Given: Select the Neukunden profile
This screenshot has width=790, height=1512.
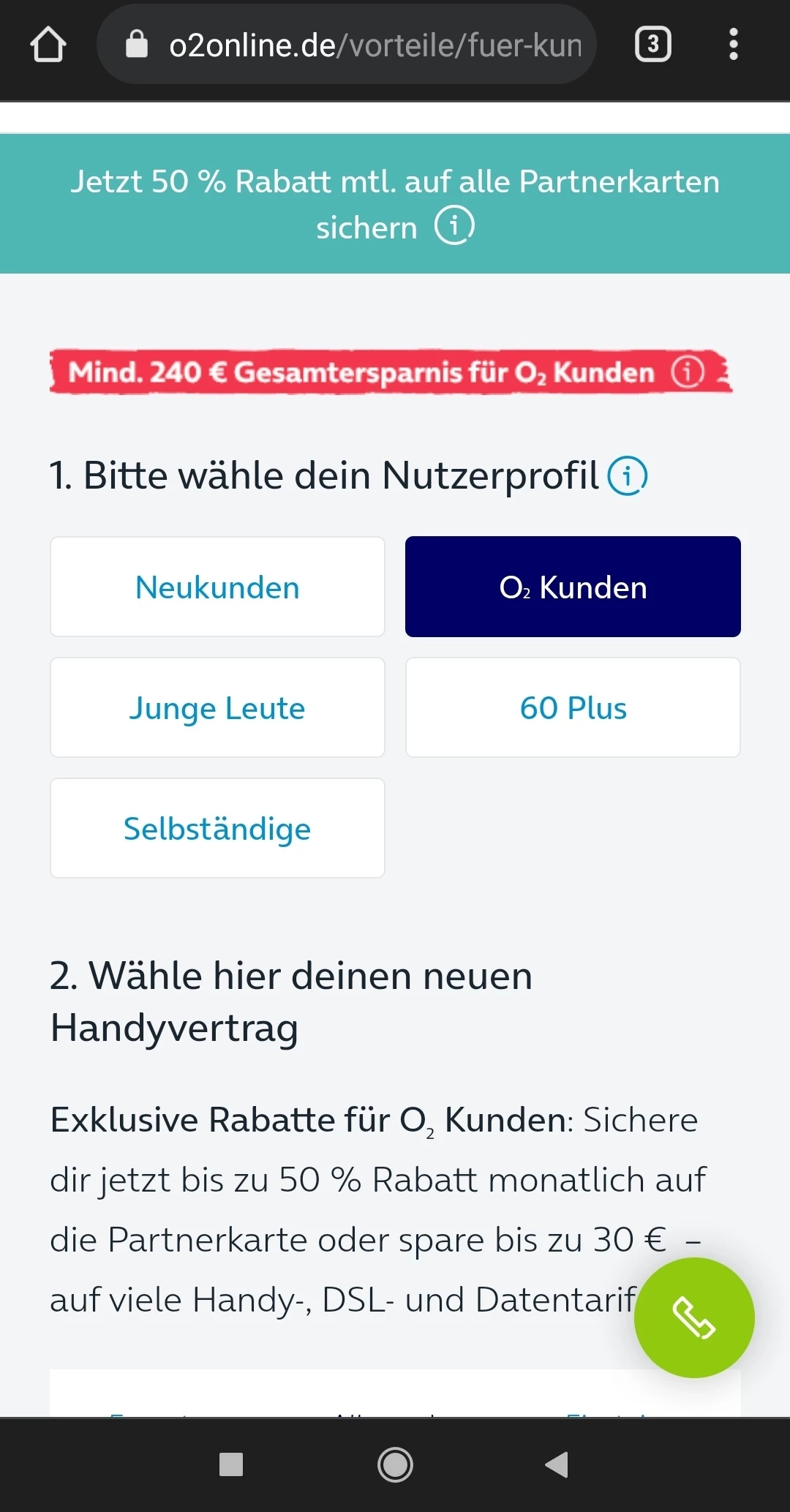Looking at the screenshot, I should click(217, 587).
